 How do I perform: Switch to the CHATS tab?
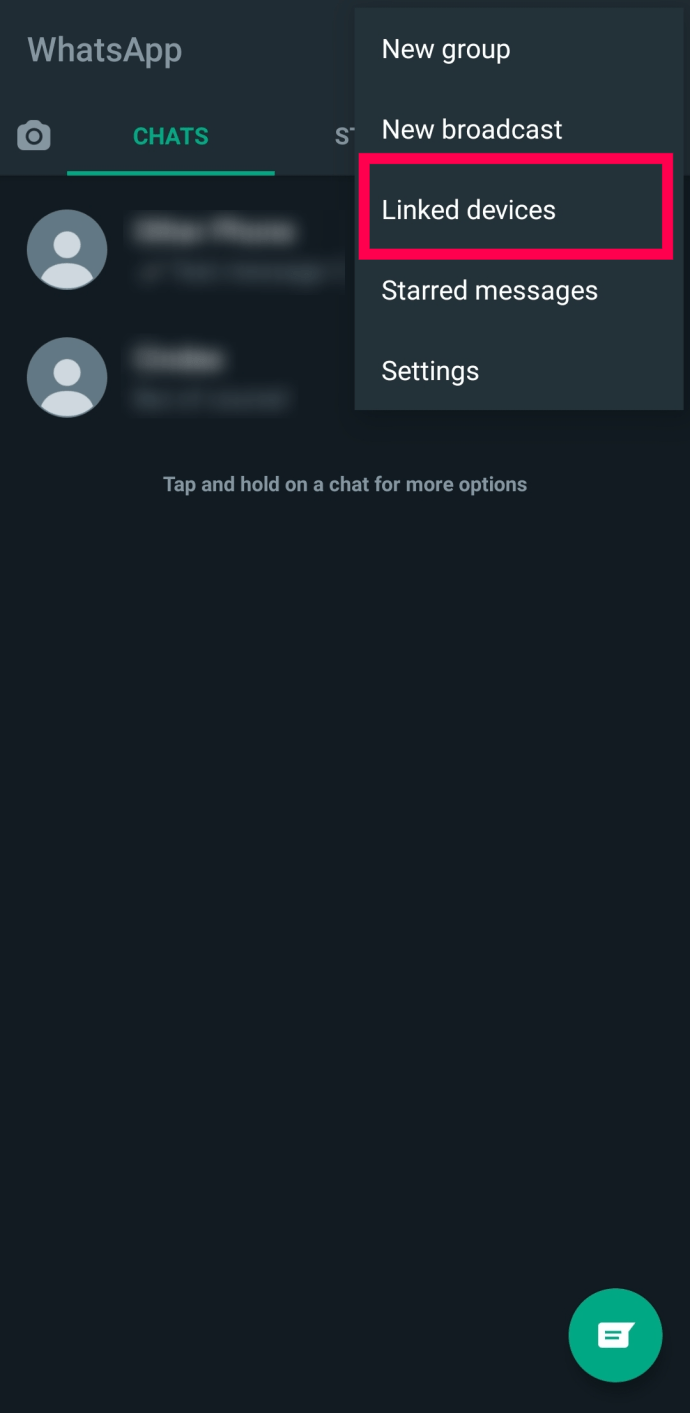tap(171, 137)
